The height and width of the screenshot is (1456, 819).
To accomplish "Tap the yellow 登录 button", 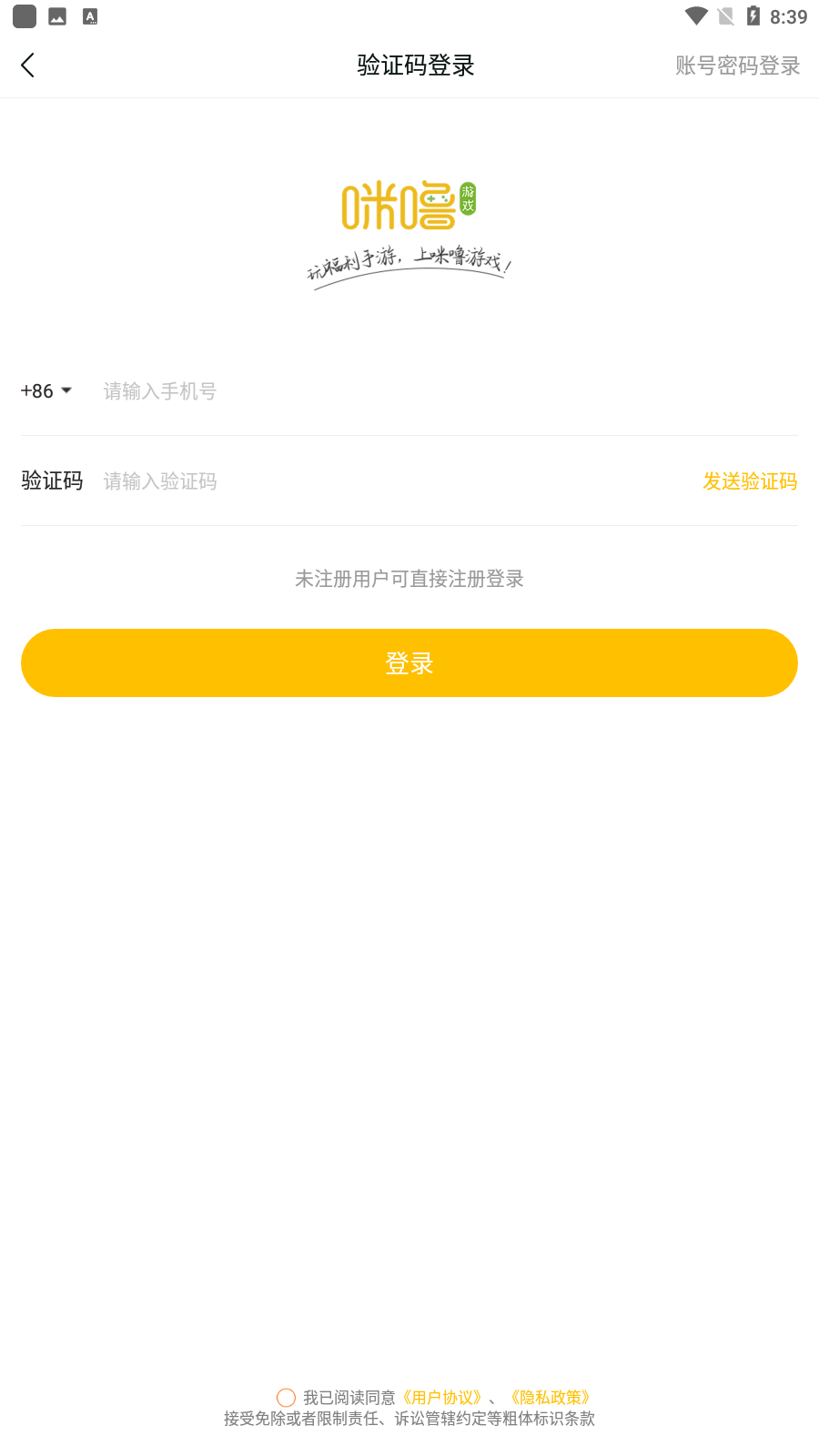I will (x=409, y=663).
